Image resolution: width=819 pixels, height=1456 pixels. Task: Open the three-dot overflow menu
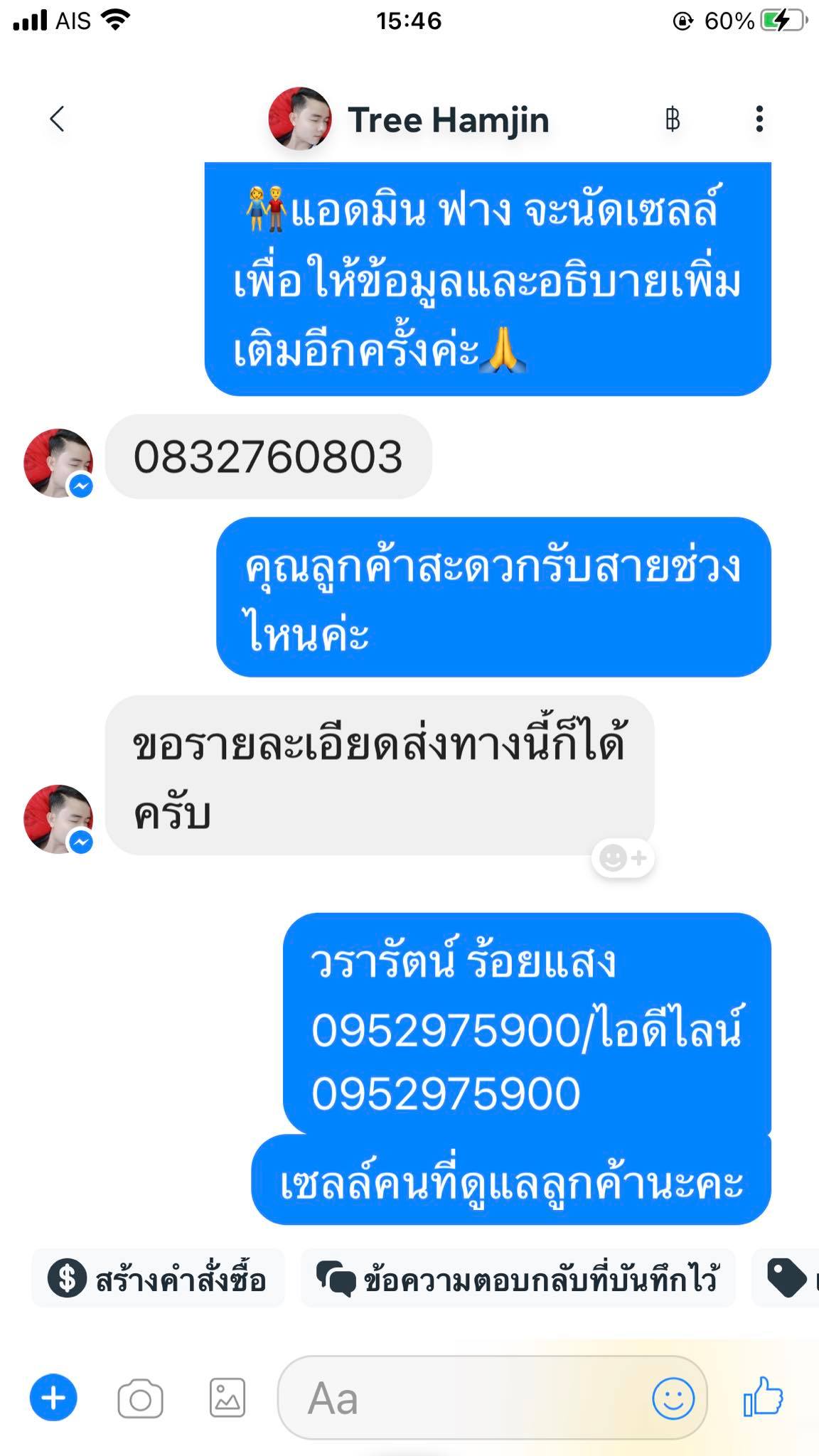(759, 119)
